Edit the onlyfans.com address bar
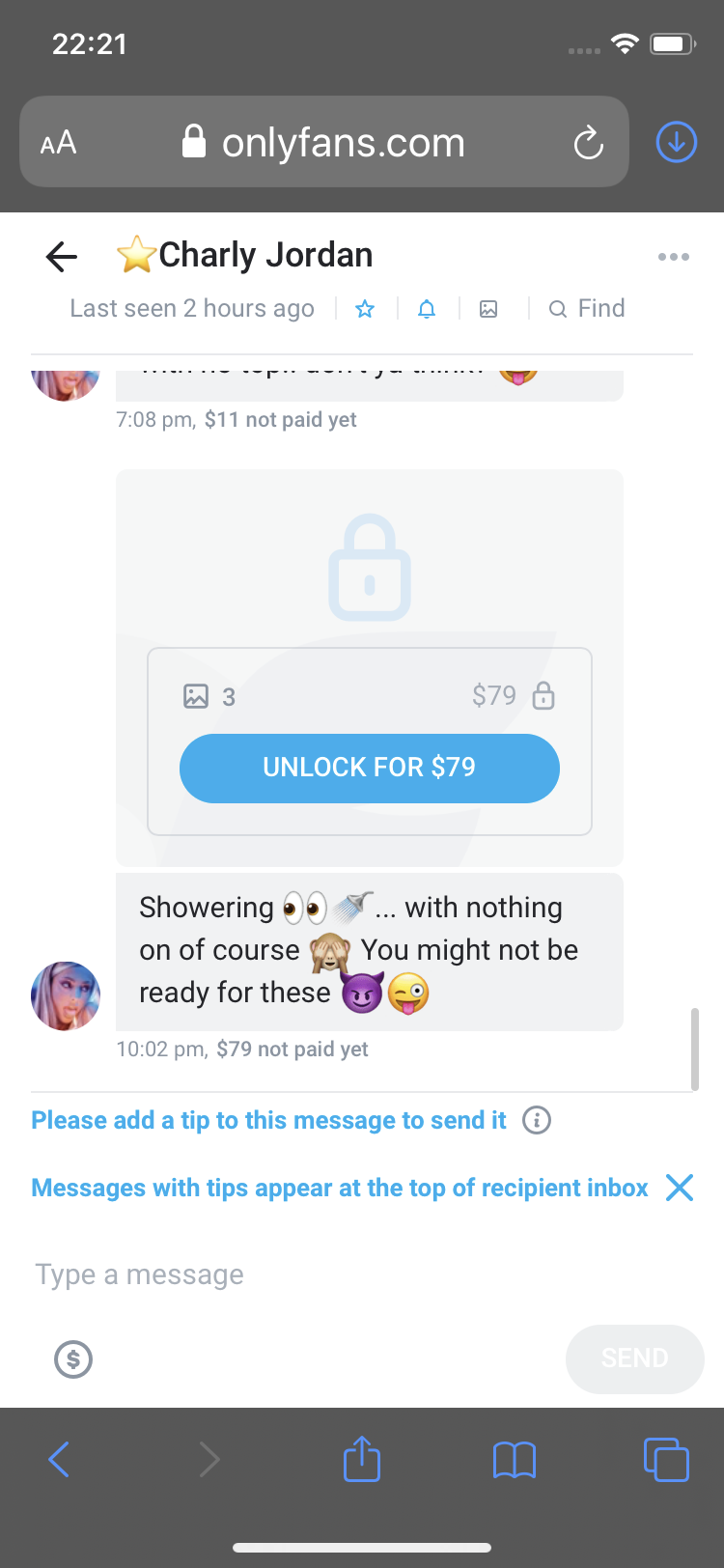The width and height of the screenshot is (724, 1568). point(343,143)
